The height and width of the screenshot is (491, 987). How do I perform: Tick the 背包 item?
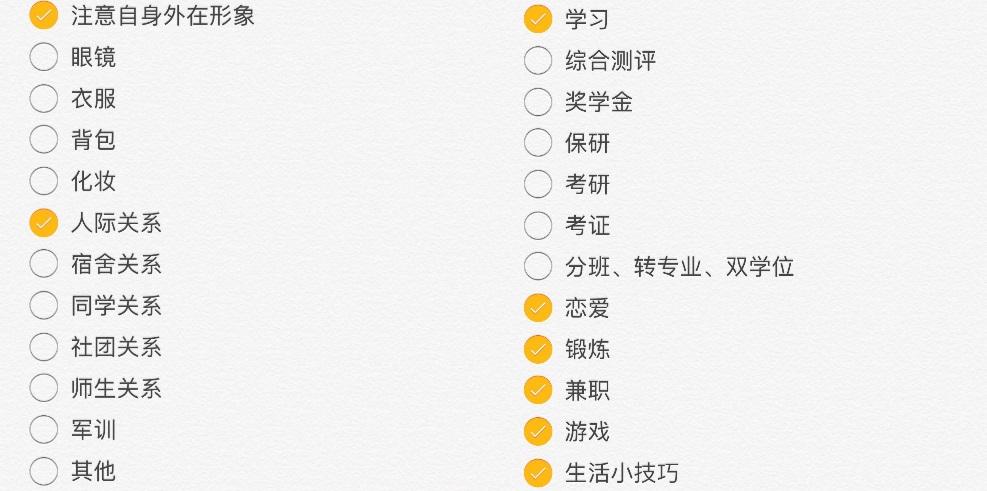pyautogui.click(x=44, y=140)
